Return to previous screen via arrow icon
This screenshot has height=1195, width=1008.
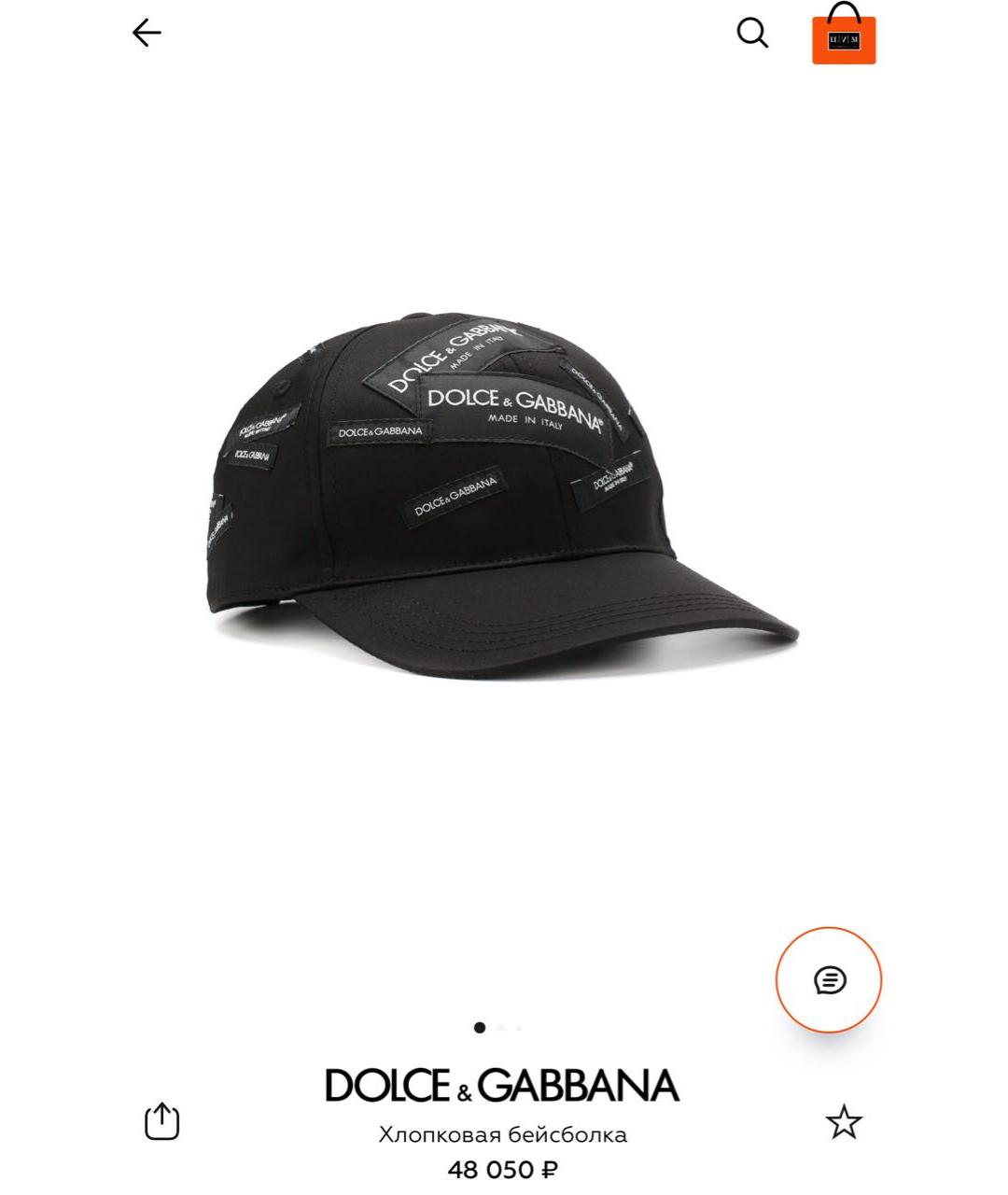click(x=147, y=33)
